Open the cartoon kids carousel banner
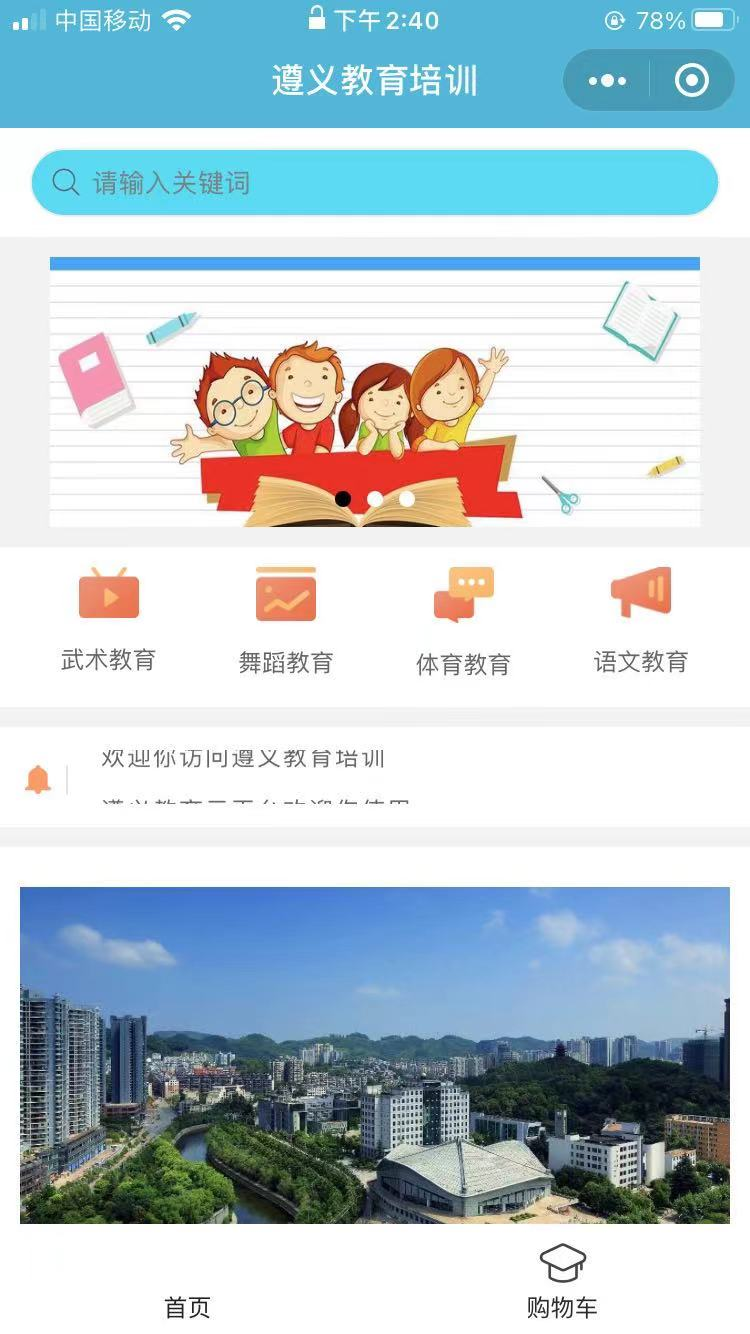 tap(375, 390)
